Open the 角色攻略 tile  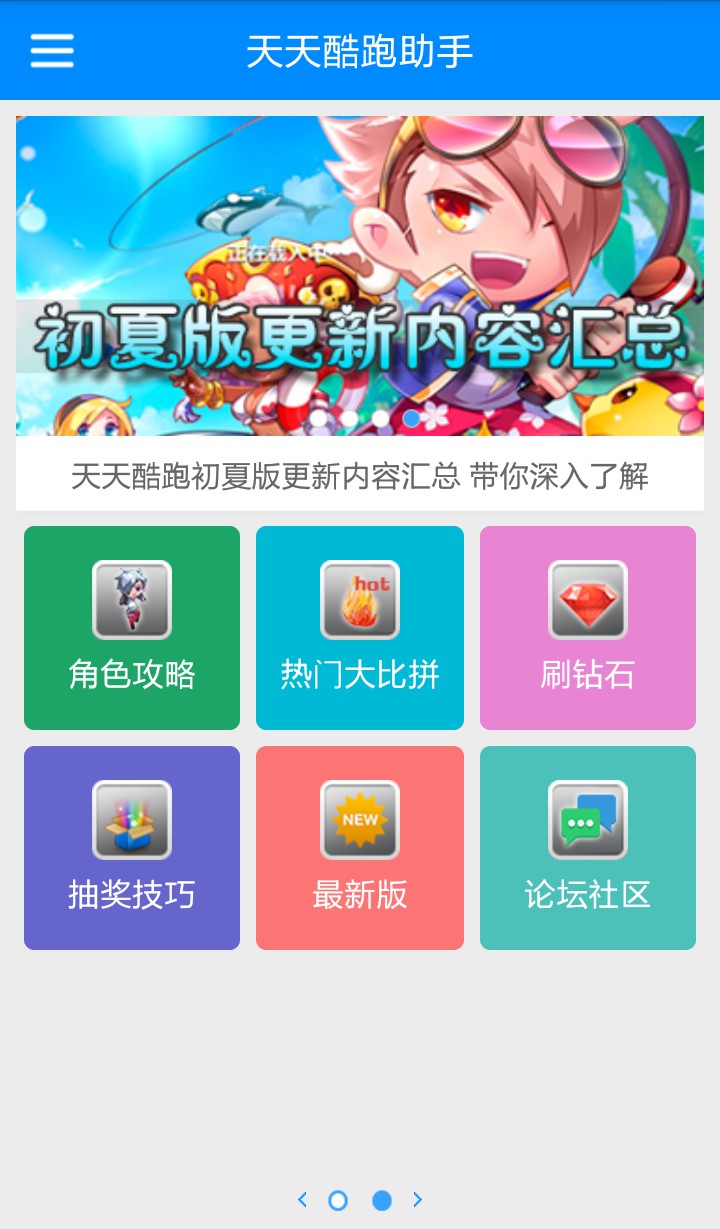coord(132,628)
